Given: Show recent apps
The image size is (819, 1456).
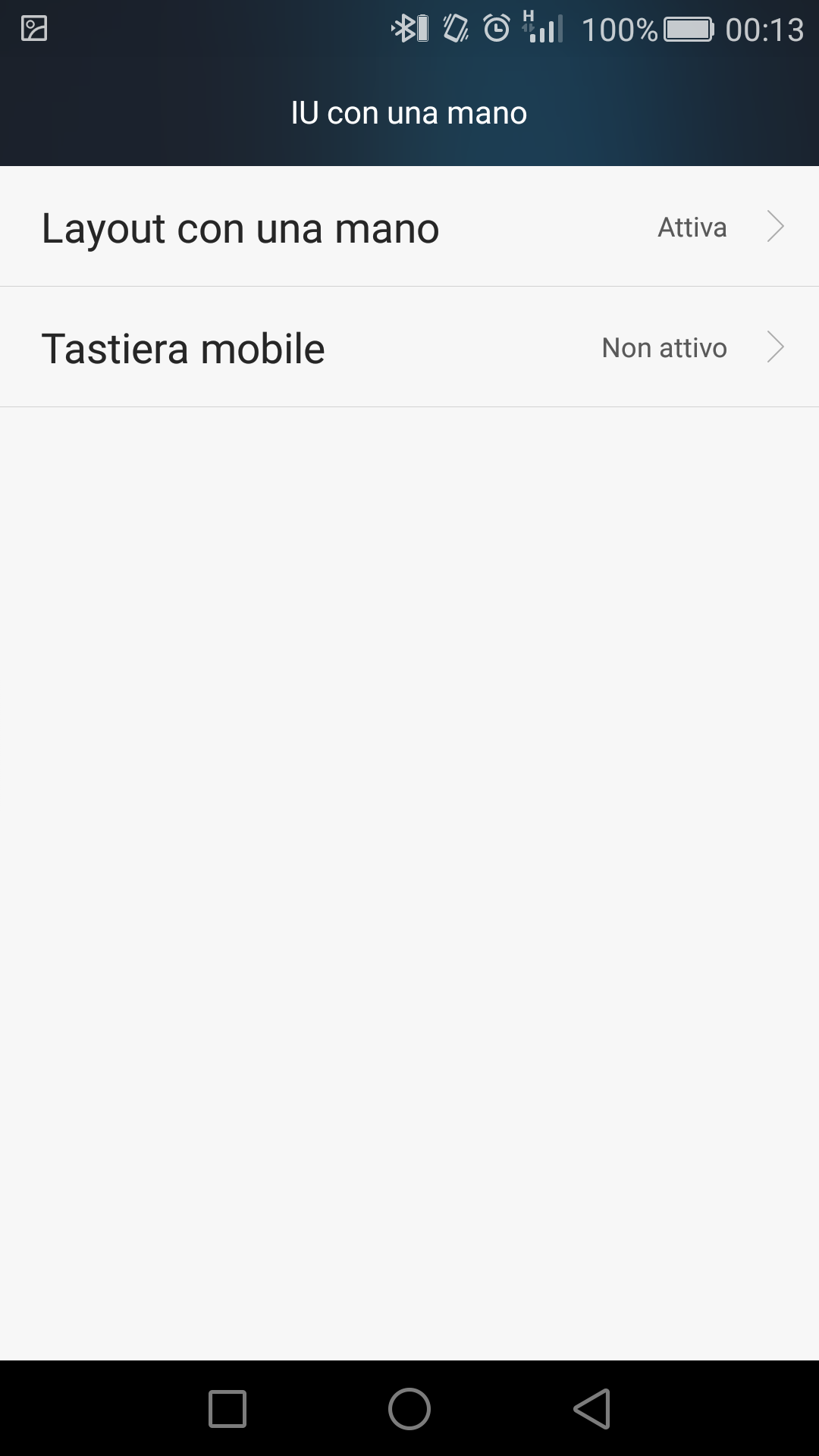Looking at the screenshot, I should [x=227, y=1409].
